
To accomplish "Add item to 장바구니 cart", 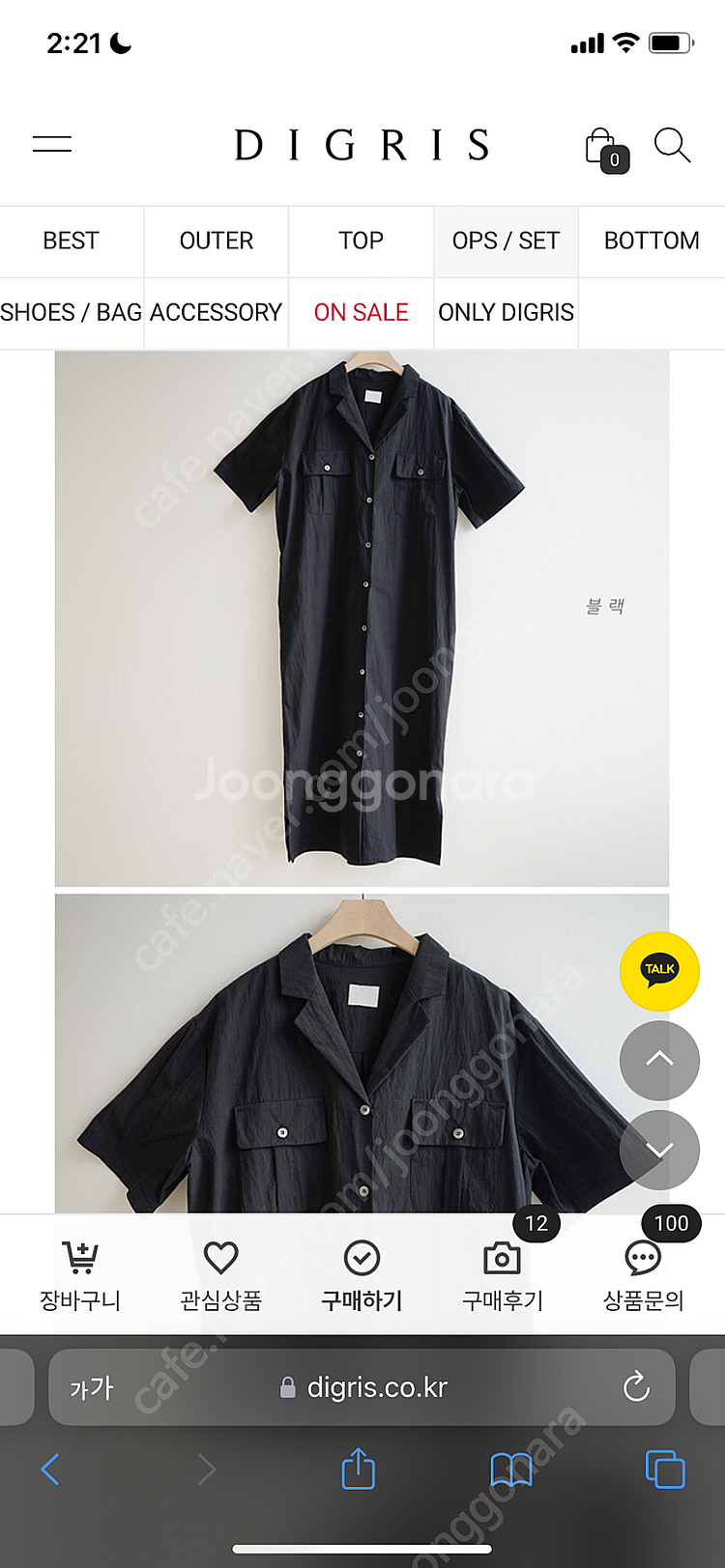I will pyautogui.click(x=80, y=1275).
